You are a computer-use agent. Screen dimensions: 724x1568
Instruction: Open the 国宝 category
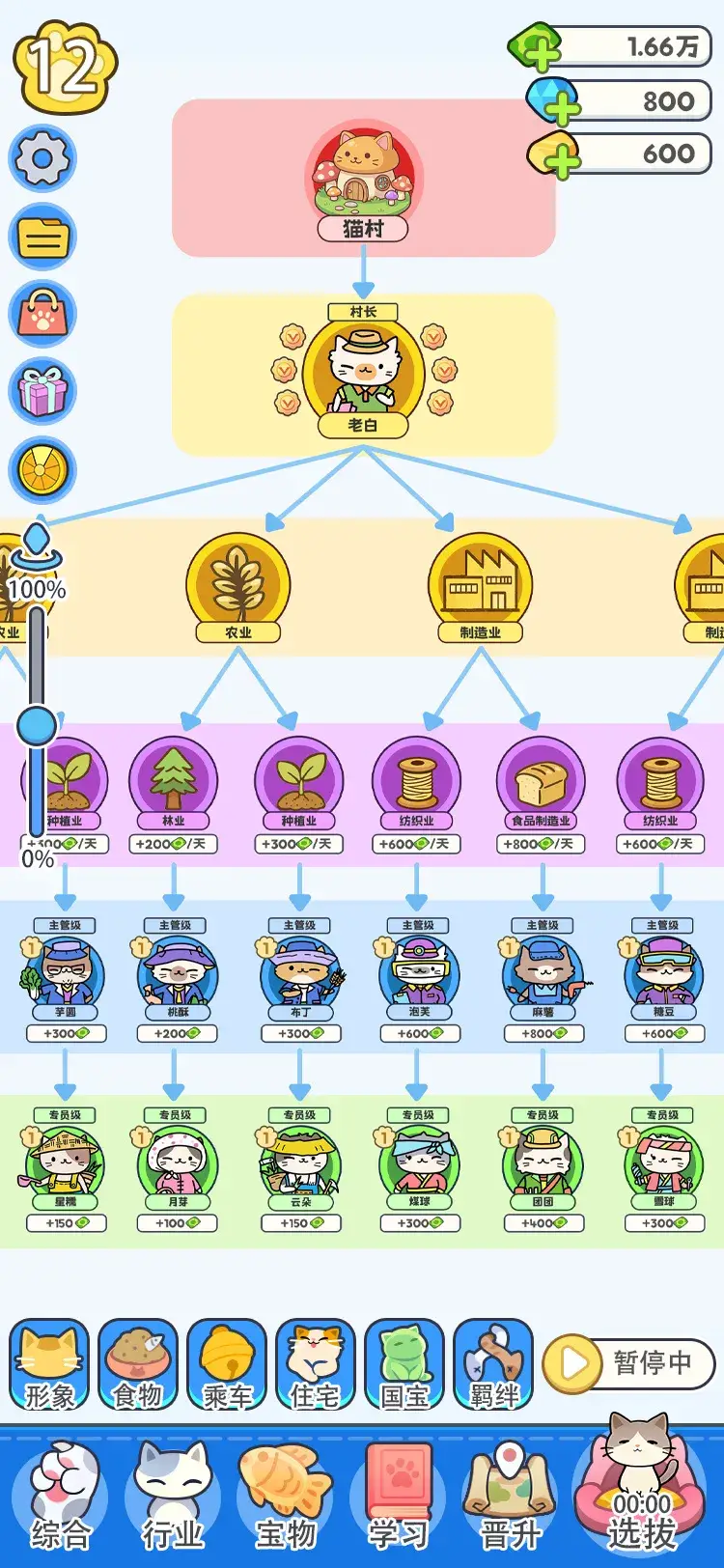pyautogui.click(x=404, y=1363)
